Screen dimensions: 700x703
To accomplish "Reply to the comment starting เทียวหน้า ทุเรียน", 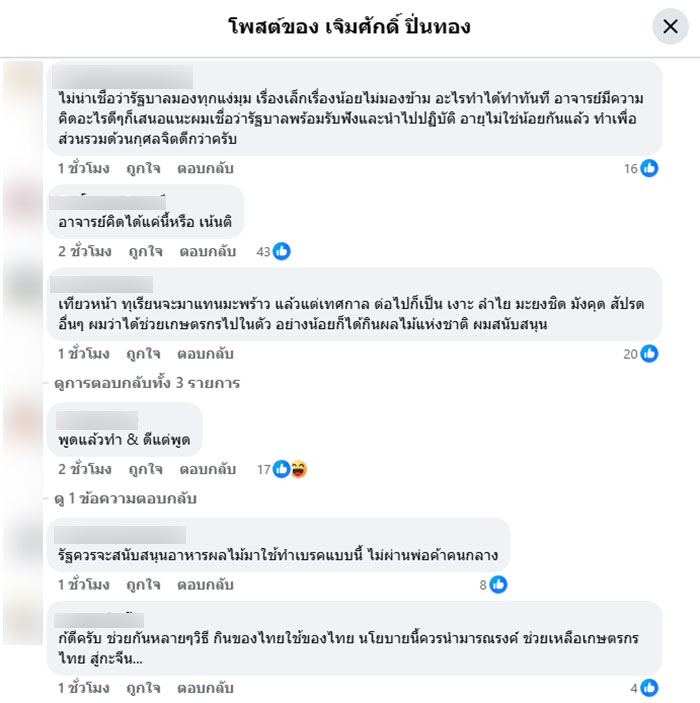I will [205, 353].
